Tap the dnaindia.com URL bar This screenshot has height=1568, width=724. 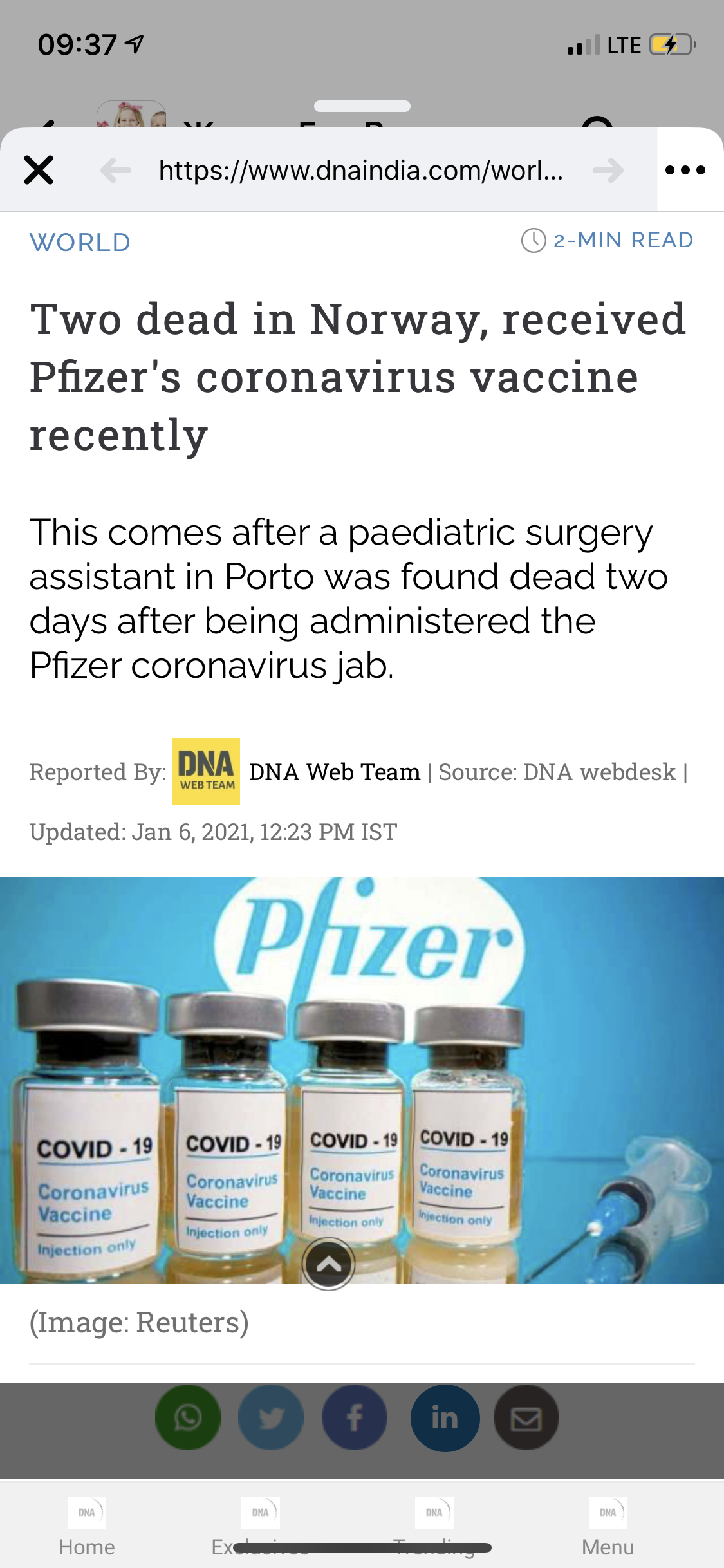tap(360, 171)
